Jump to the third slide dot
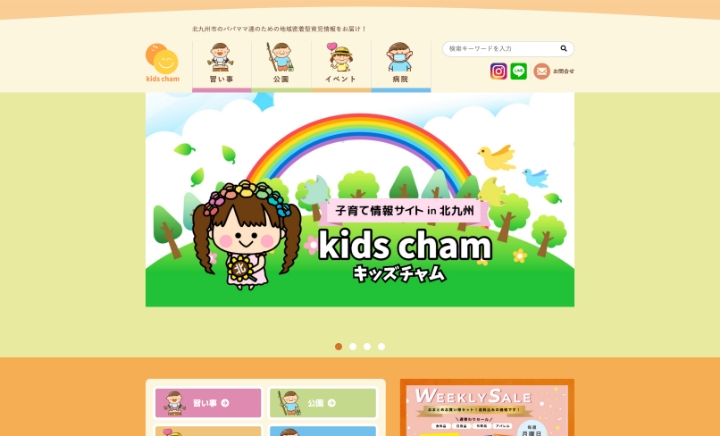 [367, 346]
